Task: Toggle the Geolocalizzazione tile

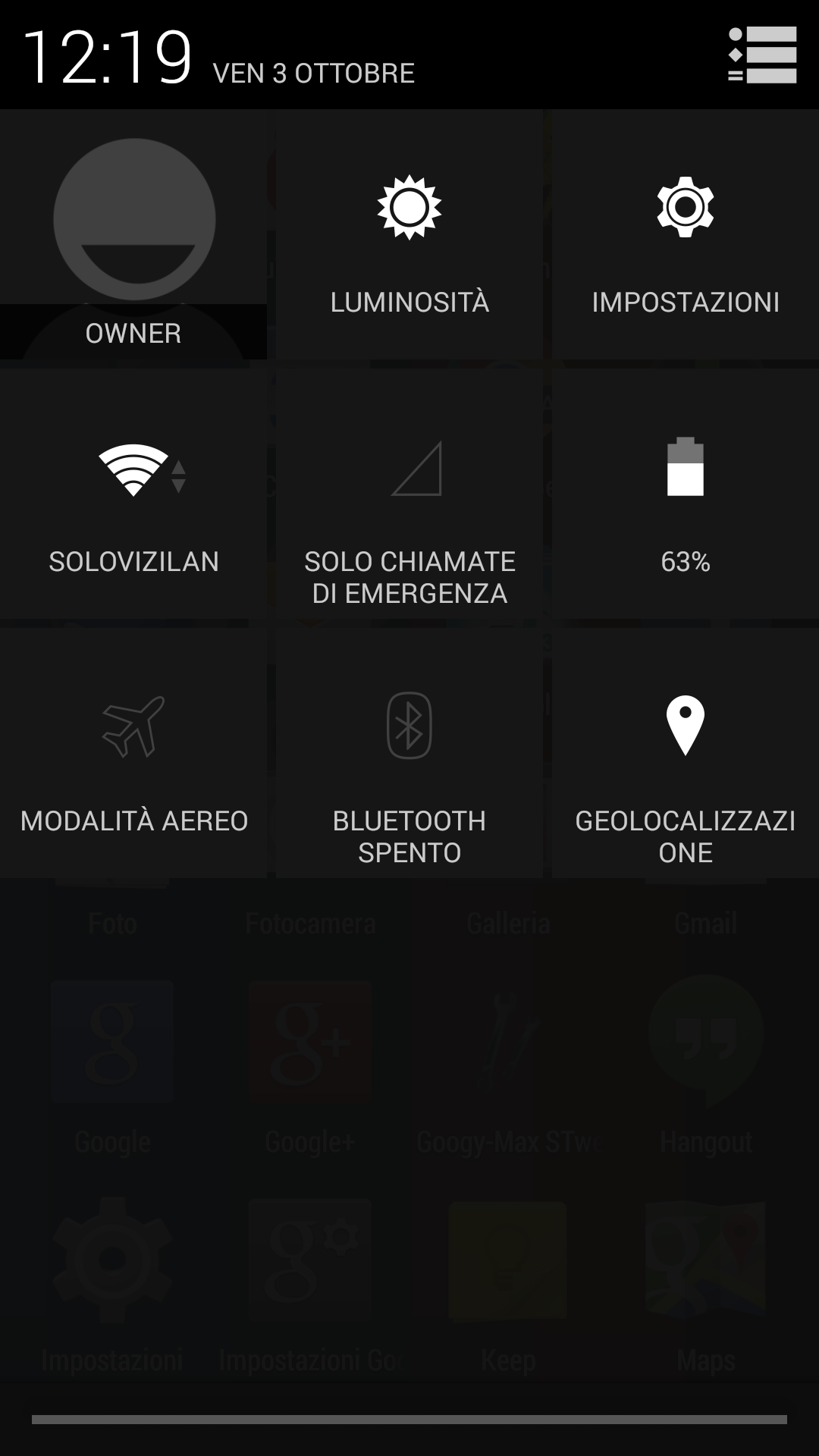Action: pyautogui.click(x=686, y=753)
